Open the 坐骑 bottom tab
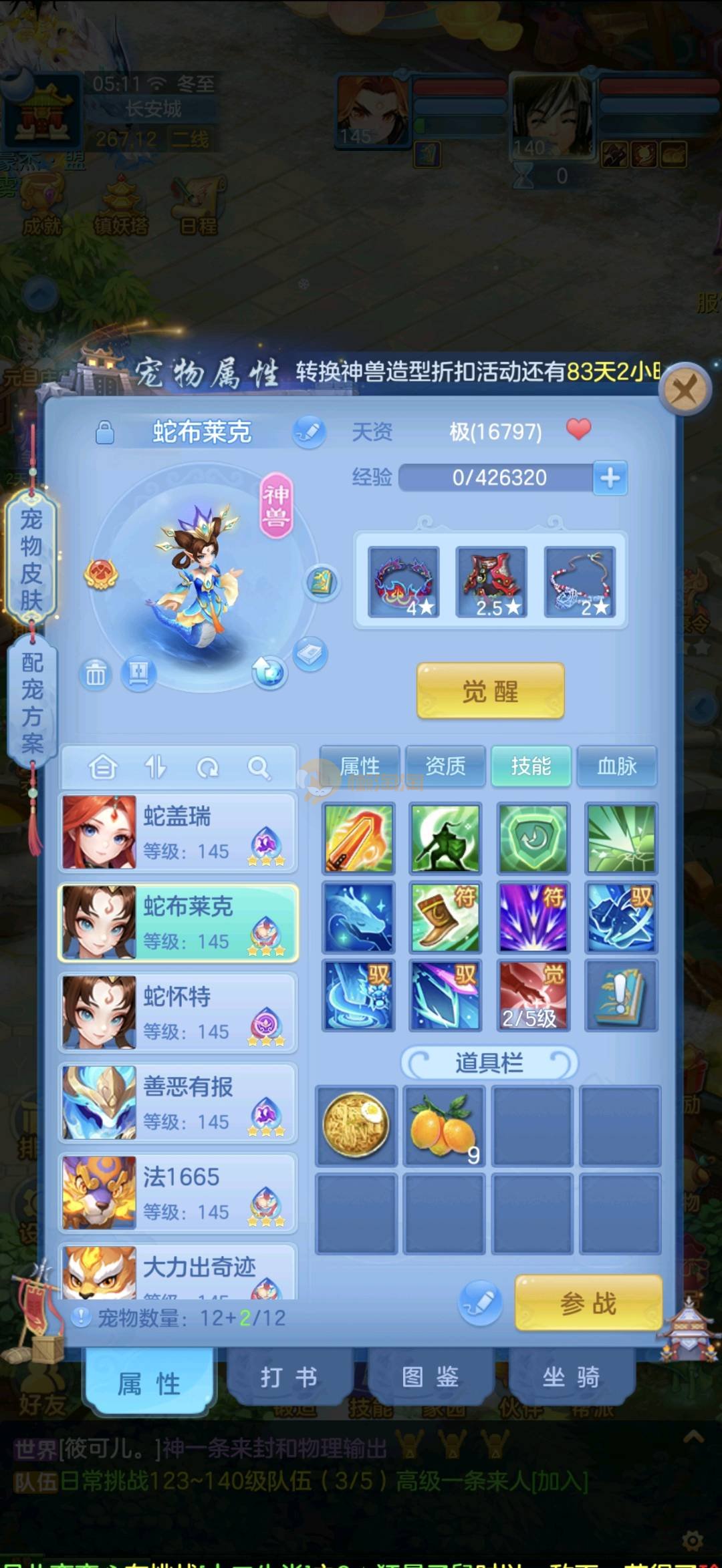 (x=571, y=1377)
